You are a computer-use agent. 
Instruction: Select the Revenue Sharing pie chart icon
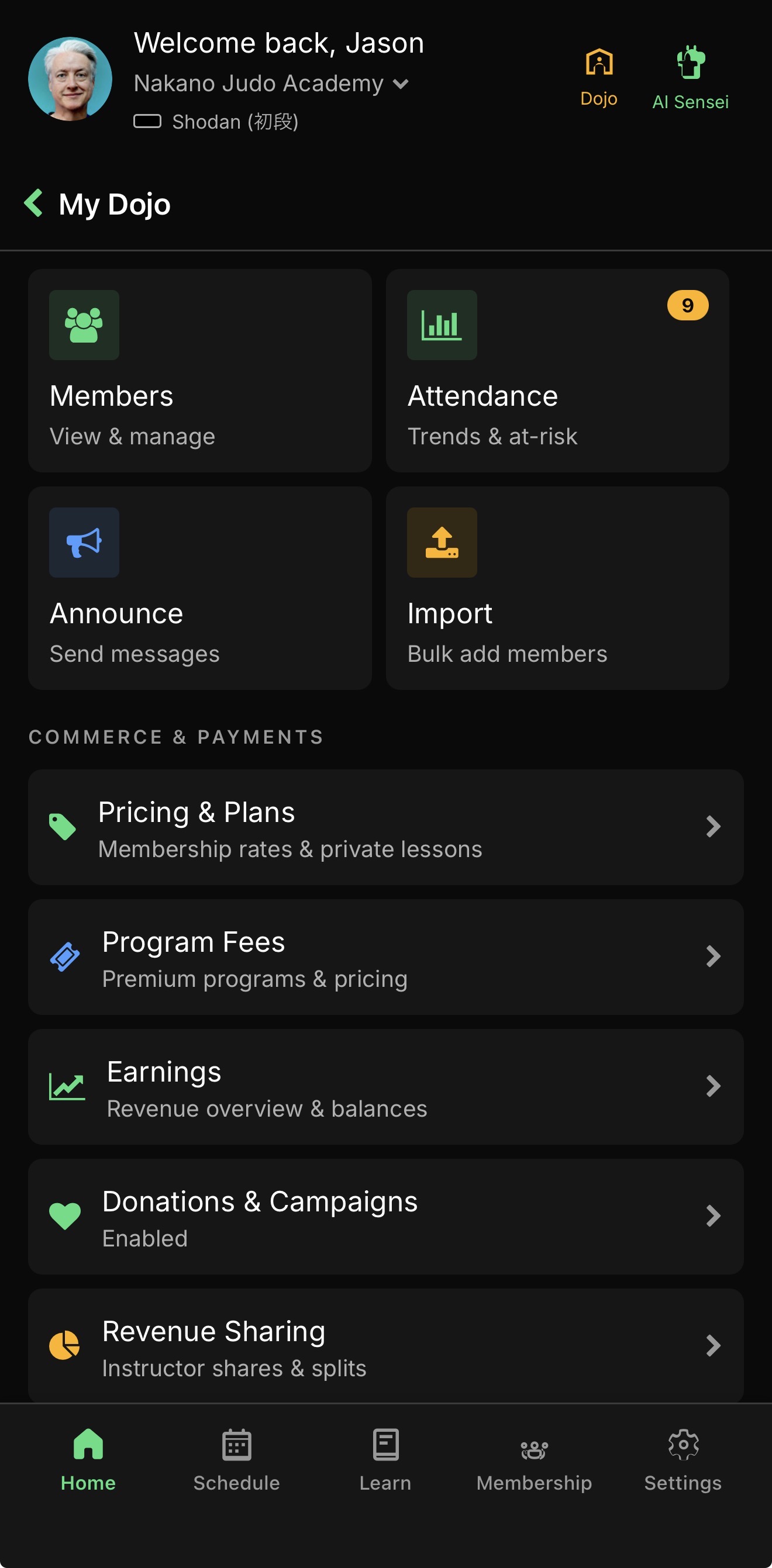coord(65,1346)
